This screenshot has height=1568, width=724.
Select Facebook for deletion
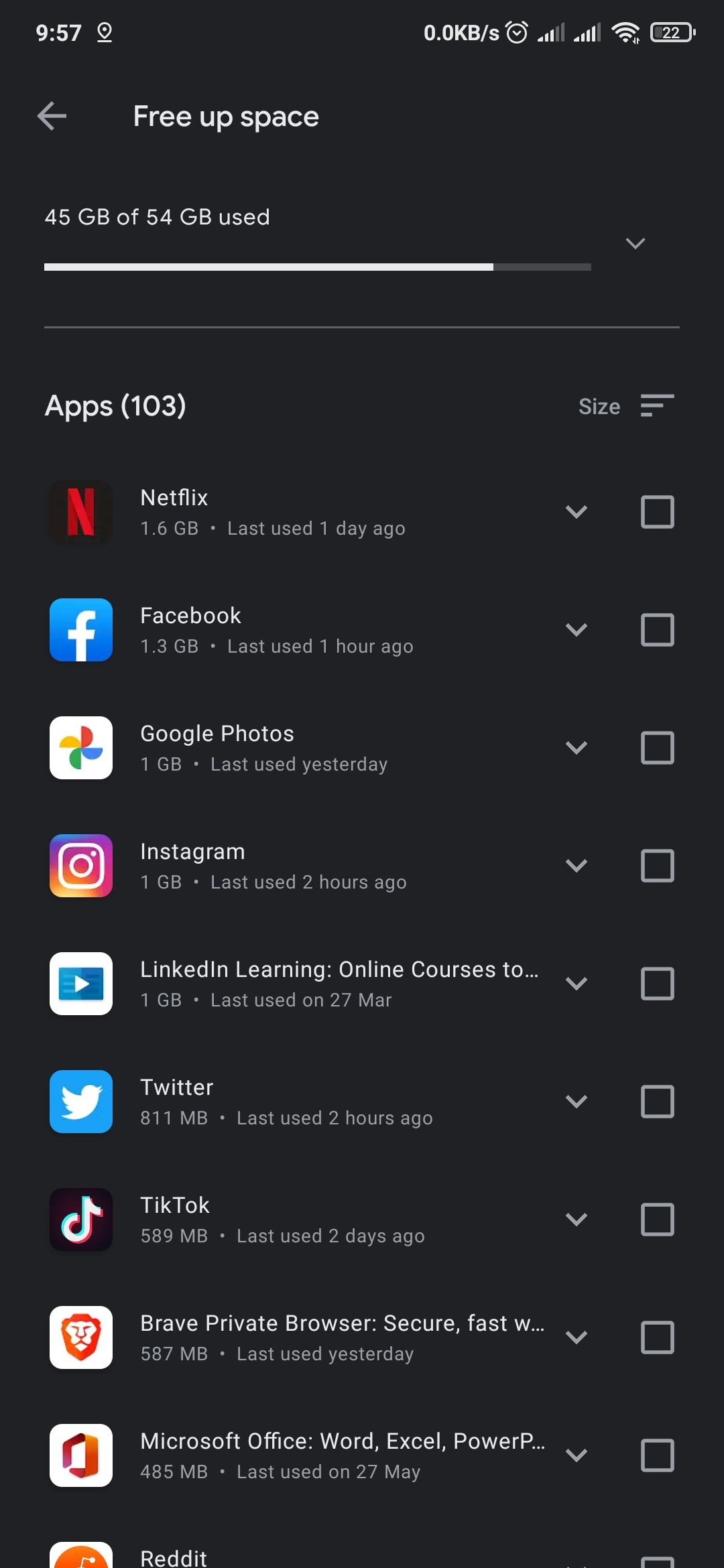tap(657, 630)
